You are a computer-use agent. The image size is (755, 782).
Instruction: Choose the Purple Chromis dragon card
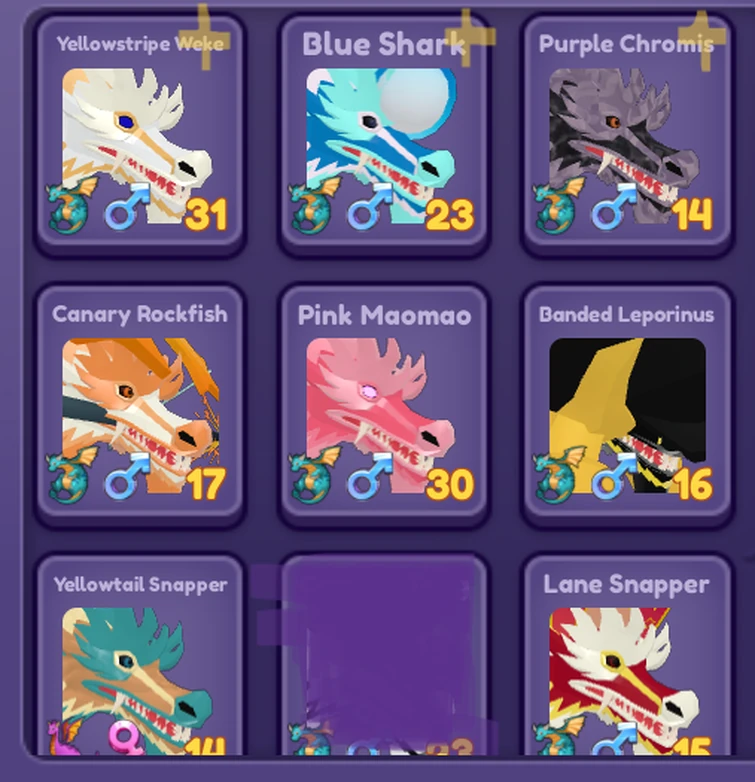pos(626,135)
